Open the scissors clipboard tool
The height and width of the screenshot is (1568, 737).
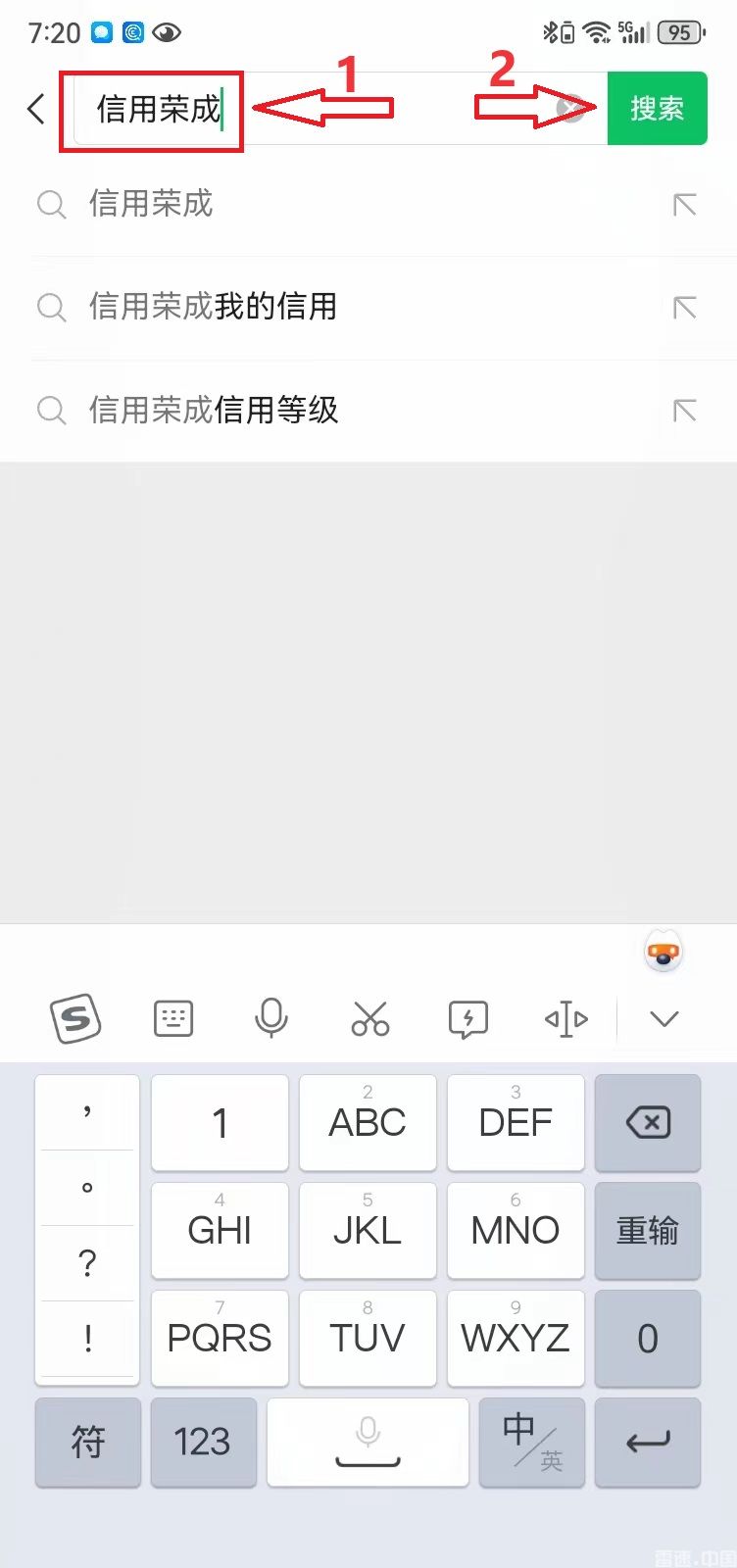pyautogui.click(x=369, y=1019)
